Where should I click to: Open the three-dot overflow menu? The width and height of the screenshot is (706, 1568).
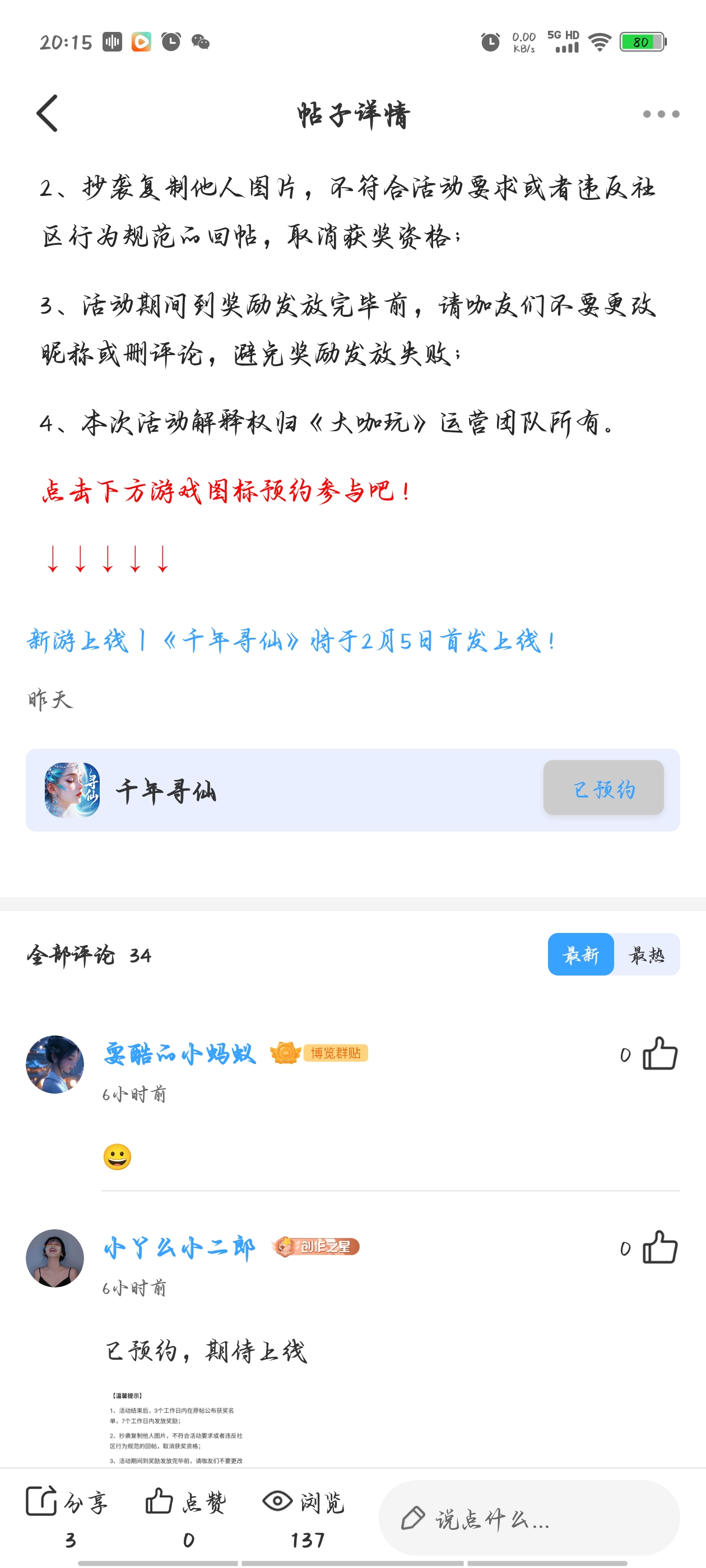[660, 114]
